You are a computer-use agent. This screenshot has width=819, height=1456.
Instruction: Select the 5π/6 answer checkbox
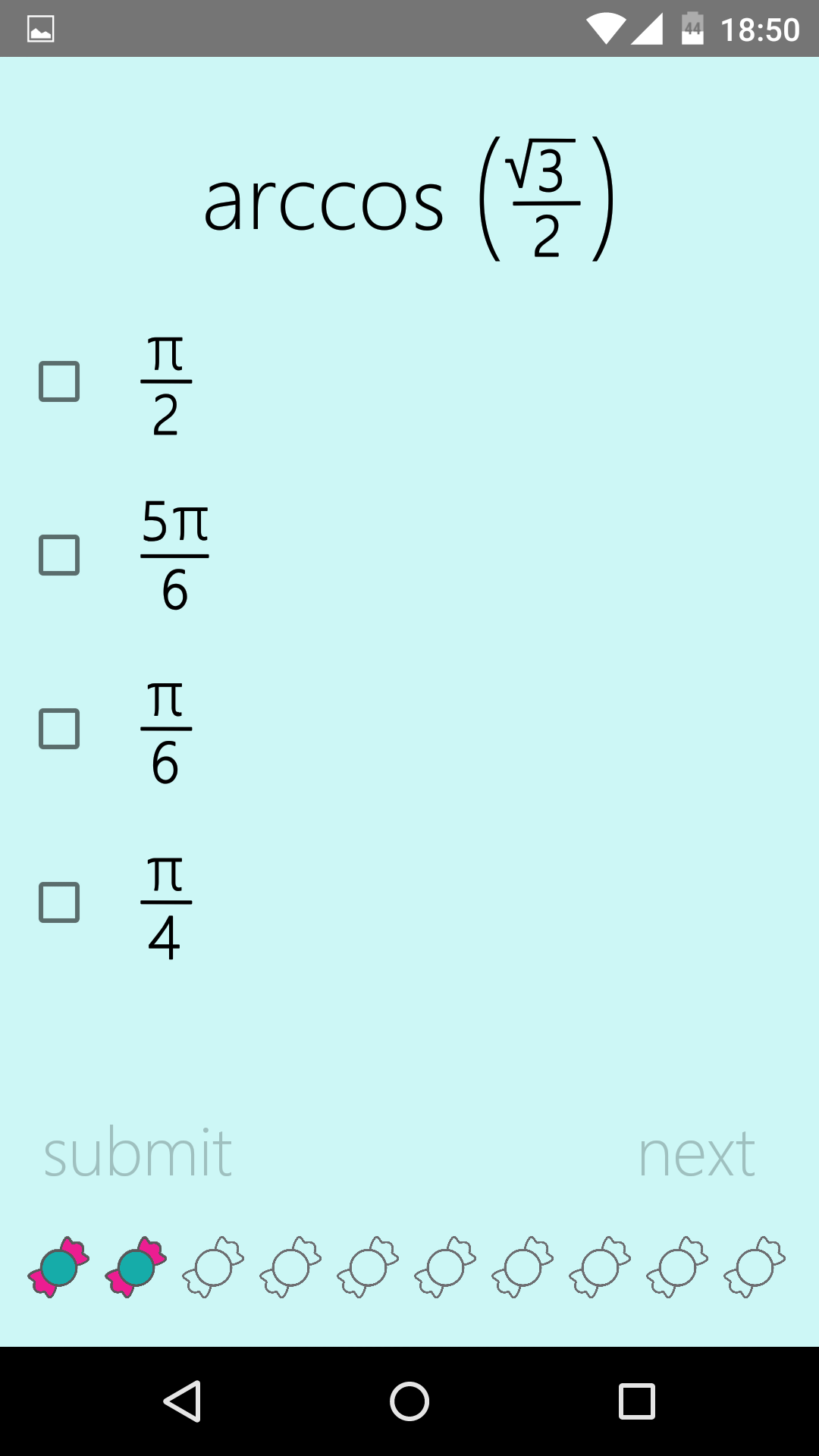tap(59, 555)
